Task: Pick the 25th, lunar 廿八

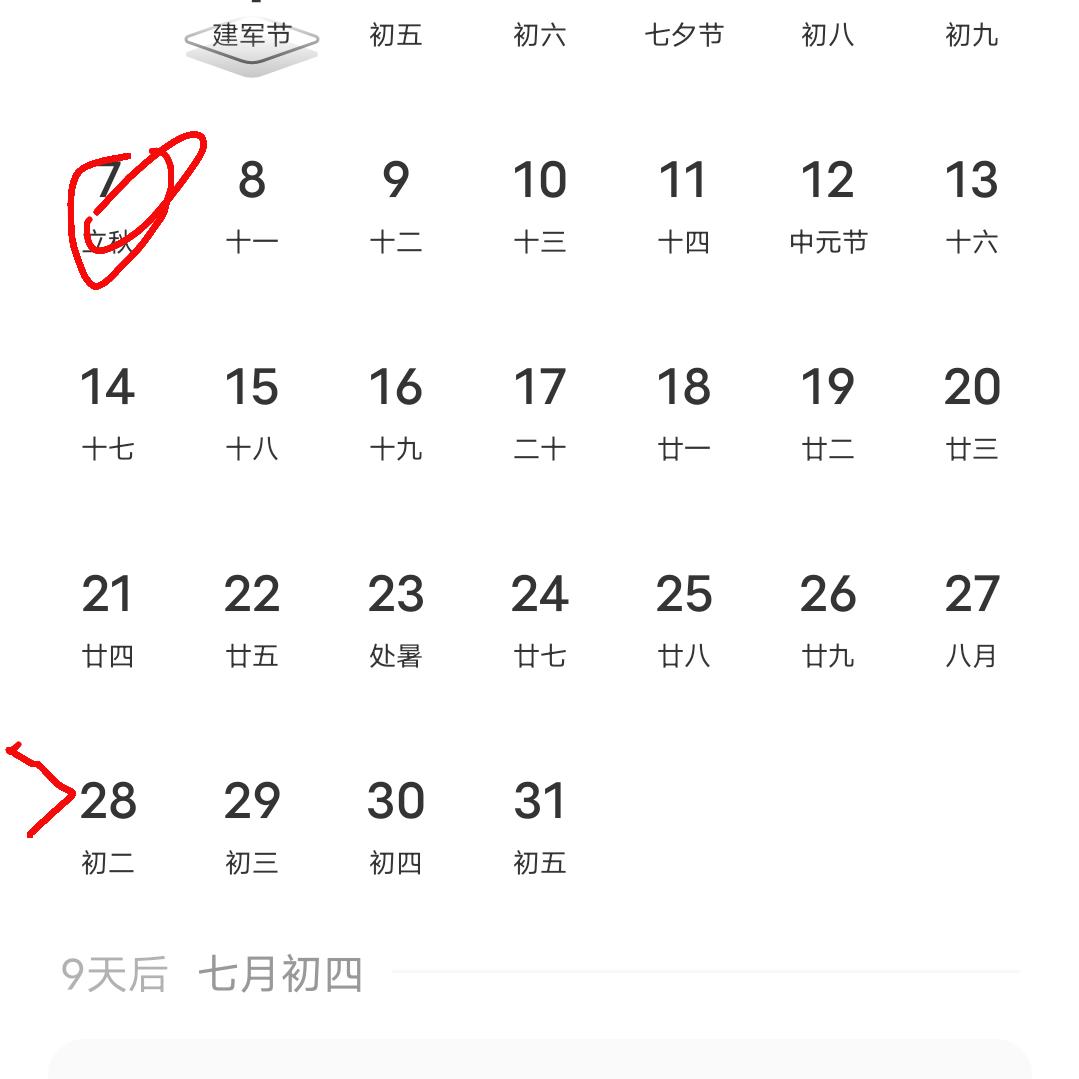Action: 684,619
